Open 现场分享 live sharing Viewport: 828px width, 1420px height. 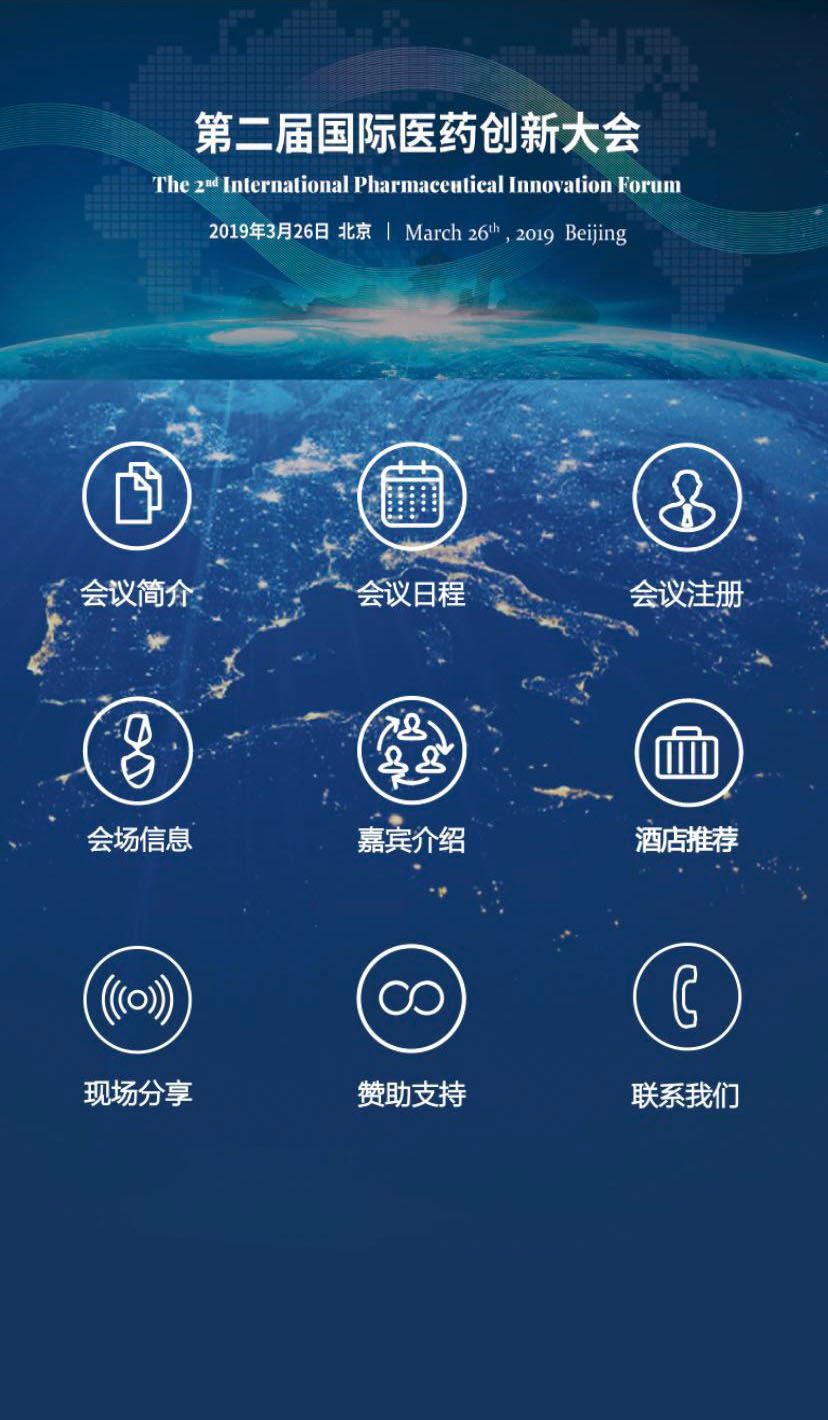pyautogui.click(x=137, y=999)
